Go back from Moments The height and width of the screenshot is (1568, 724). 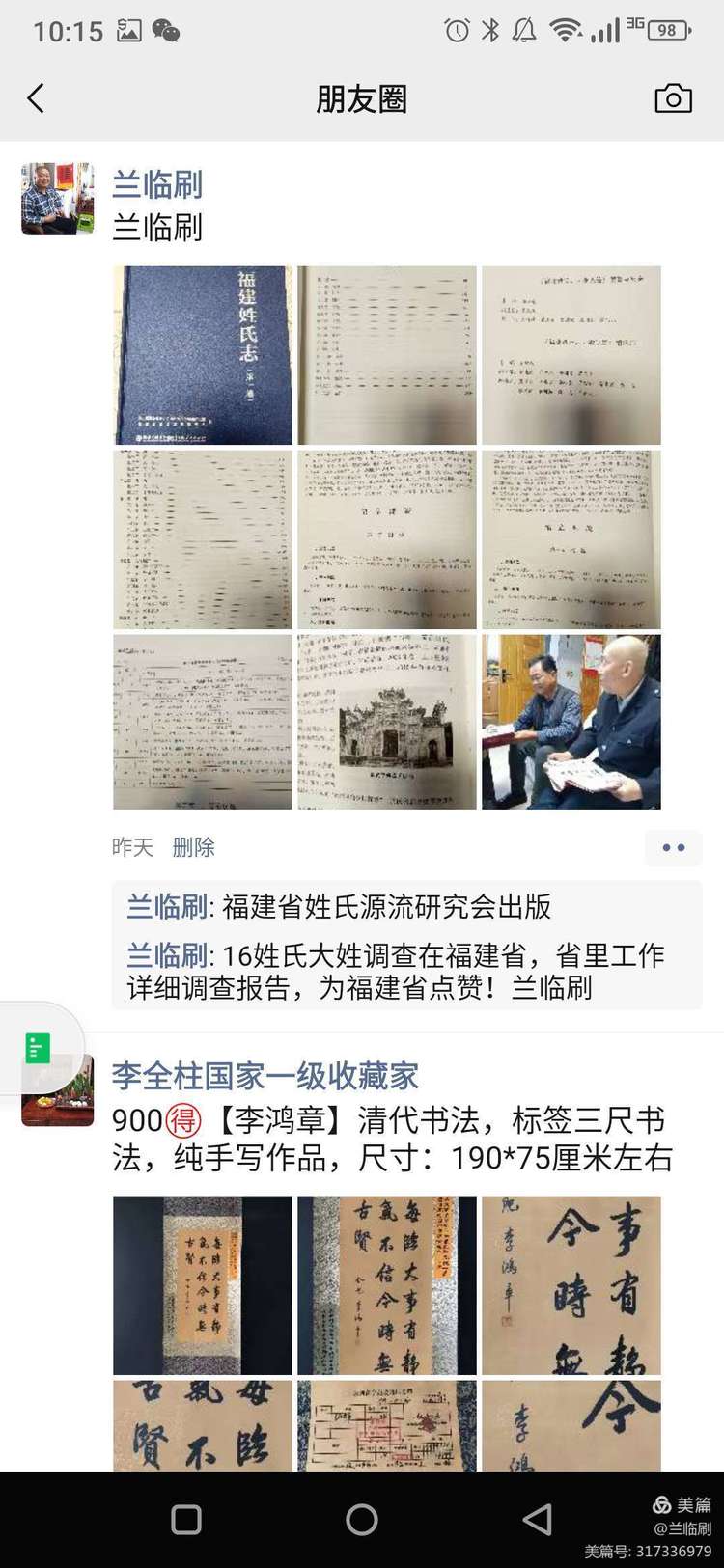pos(36,98)
